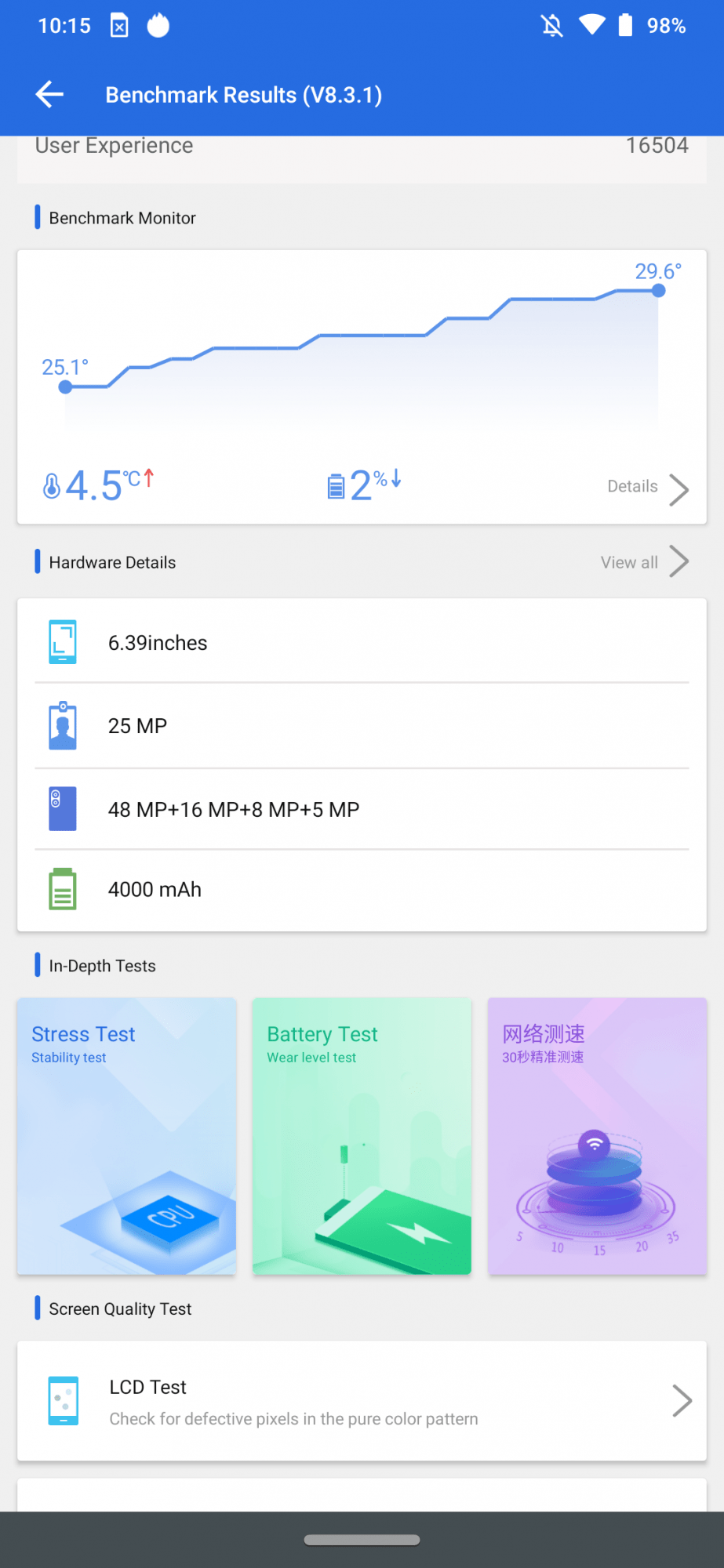Open the LCD Test row
The width and height of the screenshot is (724, 1568).
(362, 1401)
